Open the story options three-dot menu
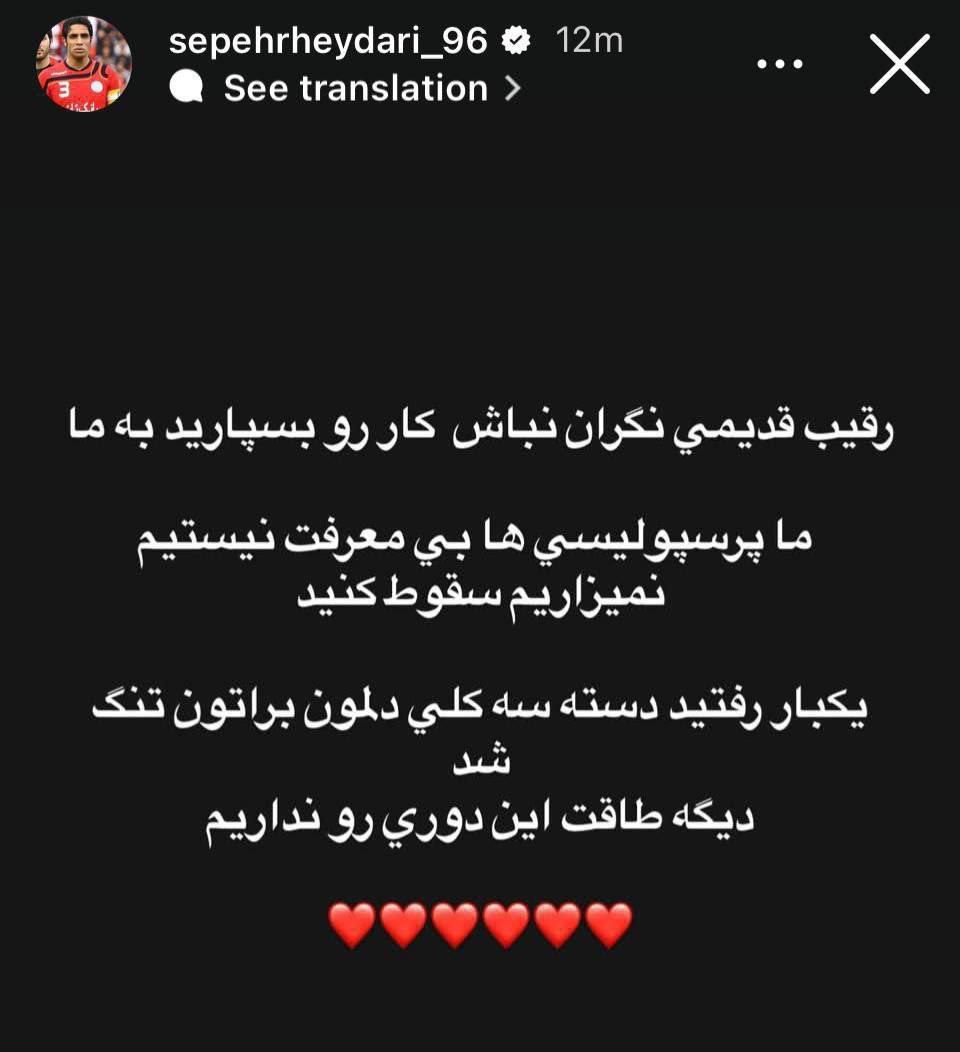 coord(780,62)
